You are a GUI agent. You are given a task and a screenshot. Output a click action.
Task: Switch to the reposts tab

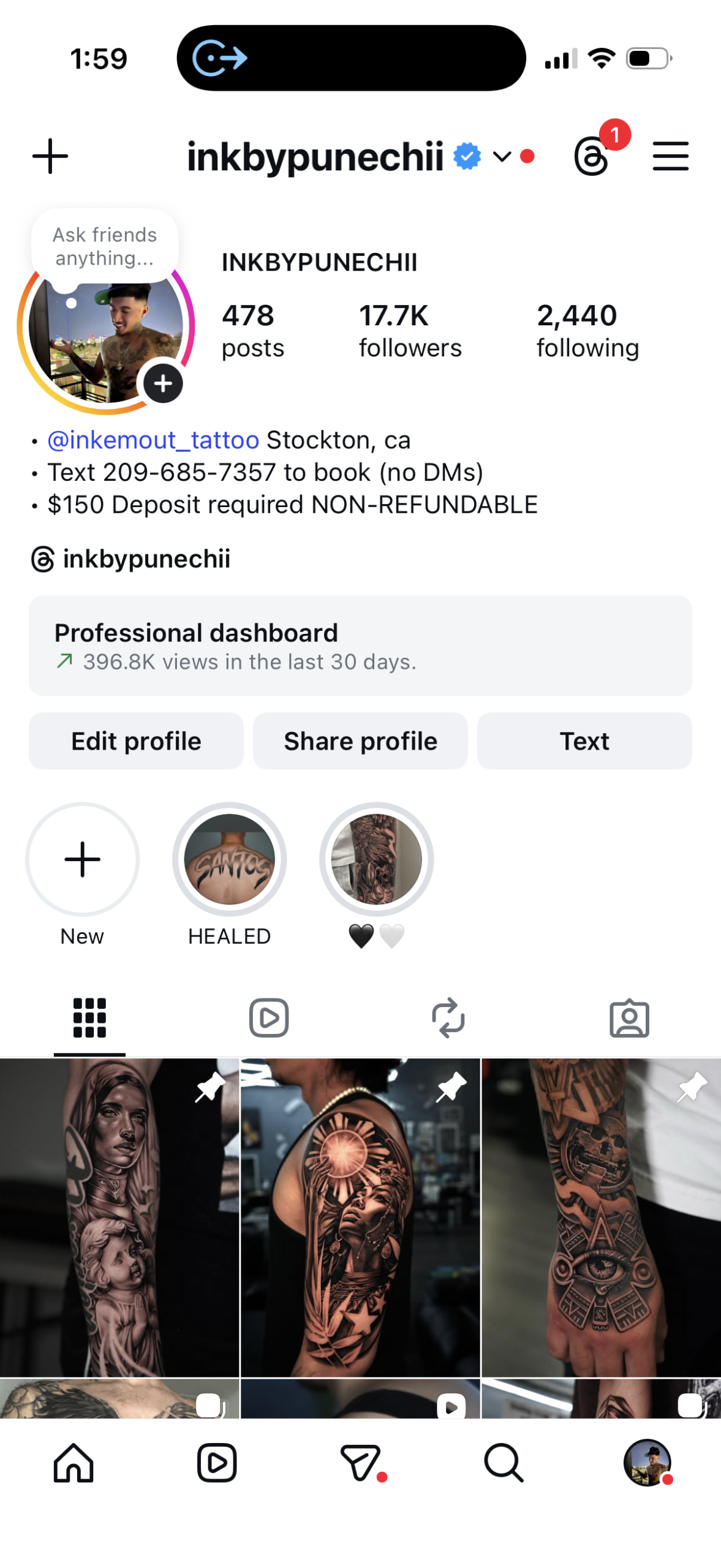(x=448, y=1018)
